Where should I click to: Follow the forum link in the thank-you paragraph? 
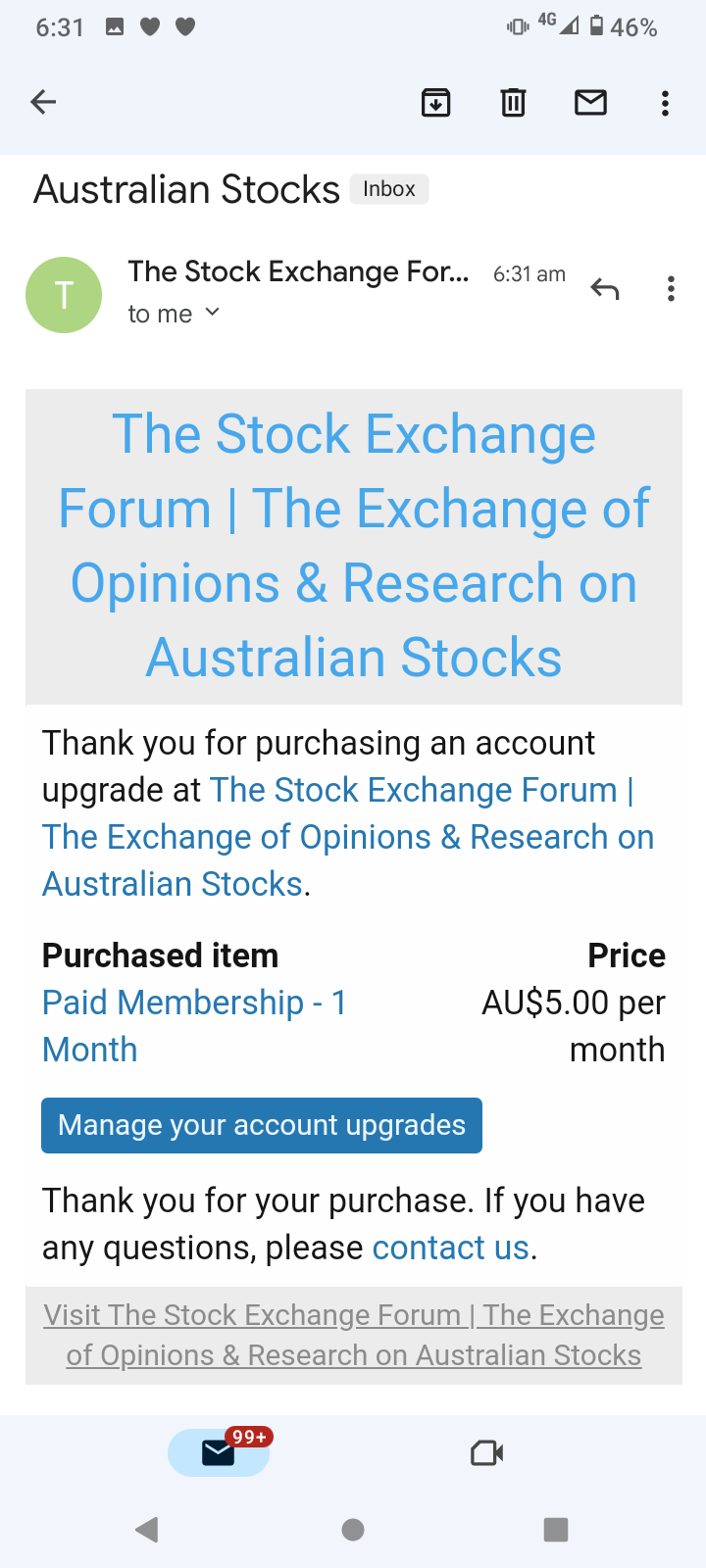click(348, 837)
